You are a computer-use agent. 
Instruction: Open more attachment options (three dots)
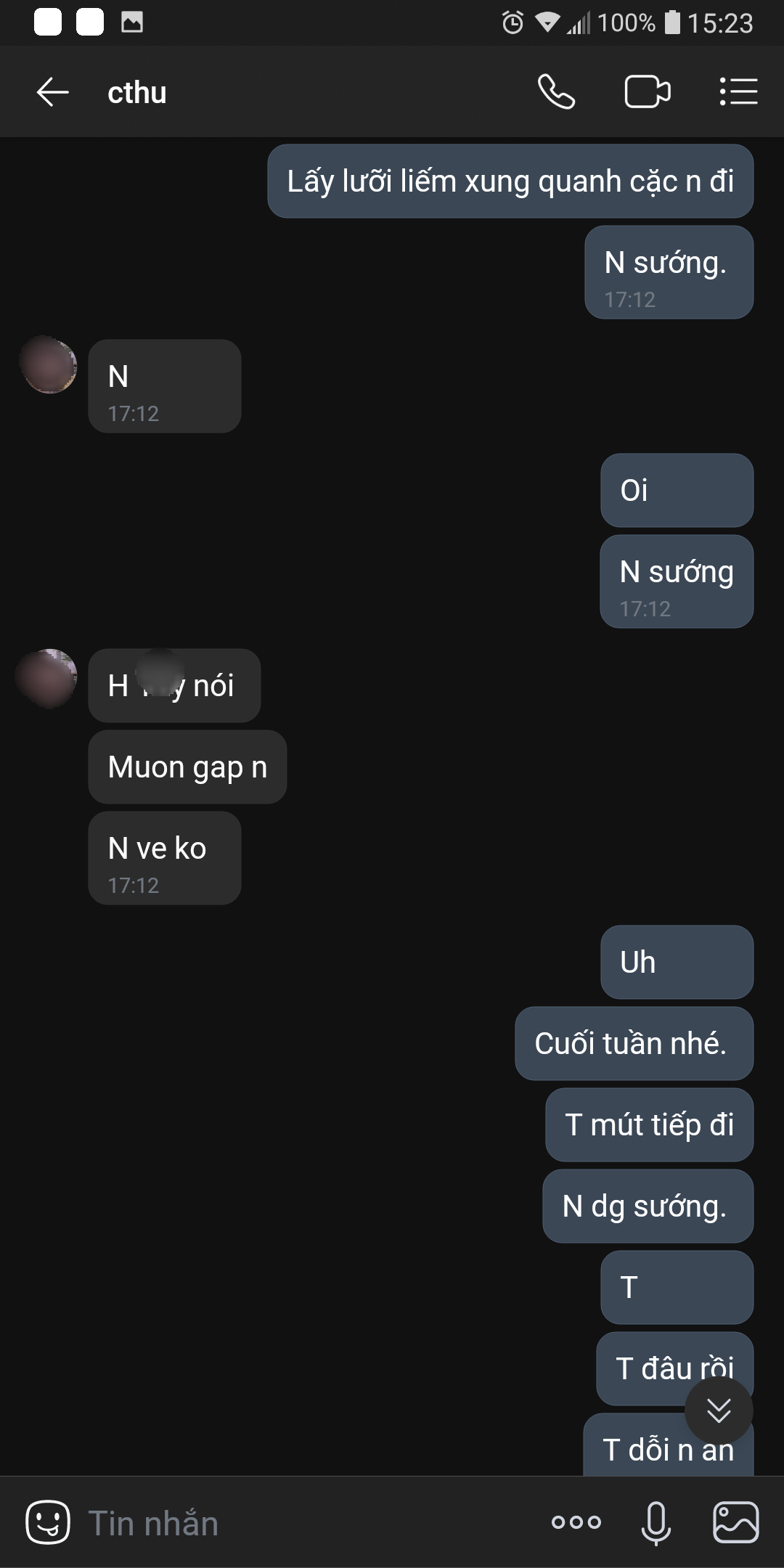576,1522
